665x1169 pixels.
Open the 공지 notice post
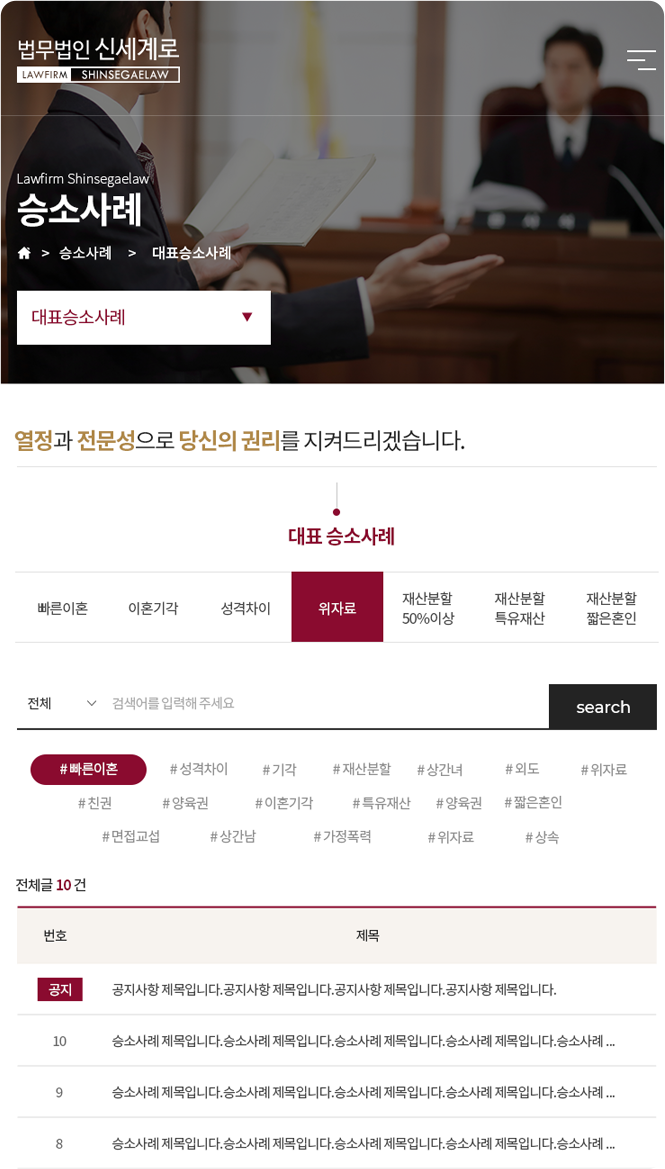coord(333,989)
